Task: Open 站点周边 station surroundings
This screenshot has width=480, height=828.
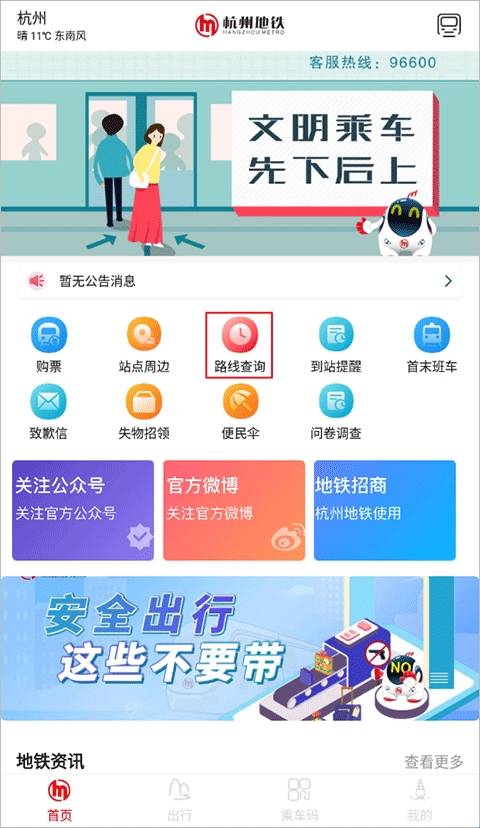Action: point(144,345)
